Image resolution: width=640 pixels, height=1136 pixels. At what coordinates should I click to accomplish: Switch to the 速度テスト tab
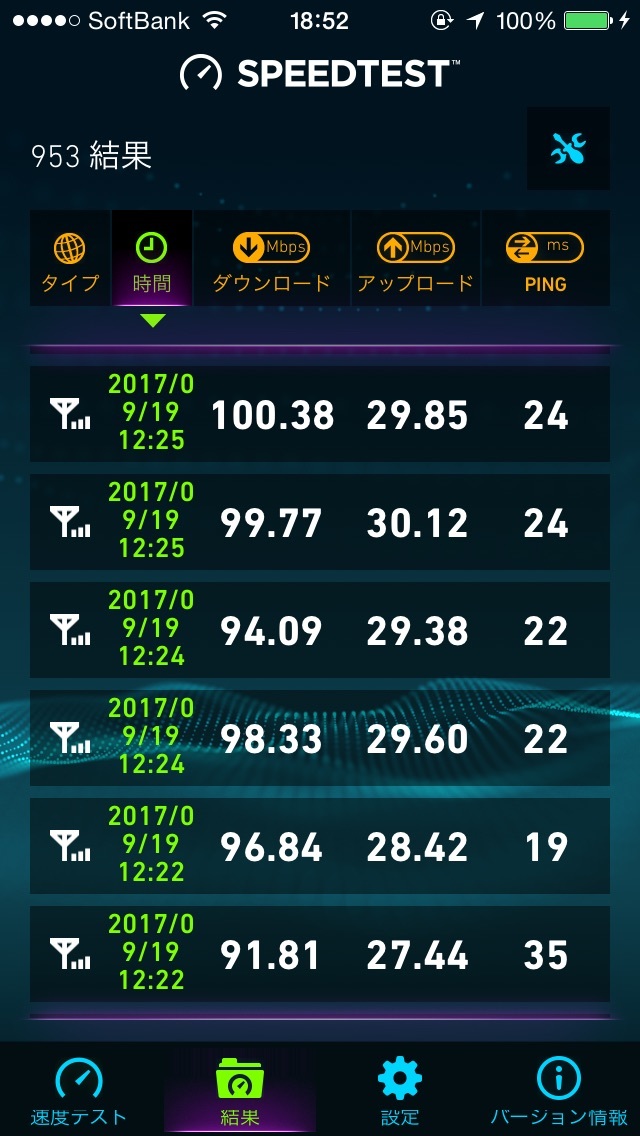click(x=79, y=1090)
